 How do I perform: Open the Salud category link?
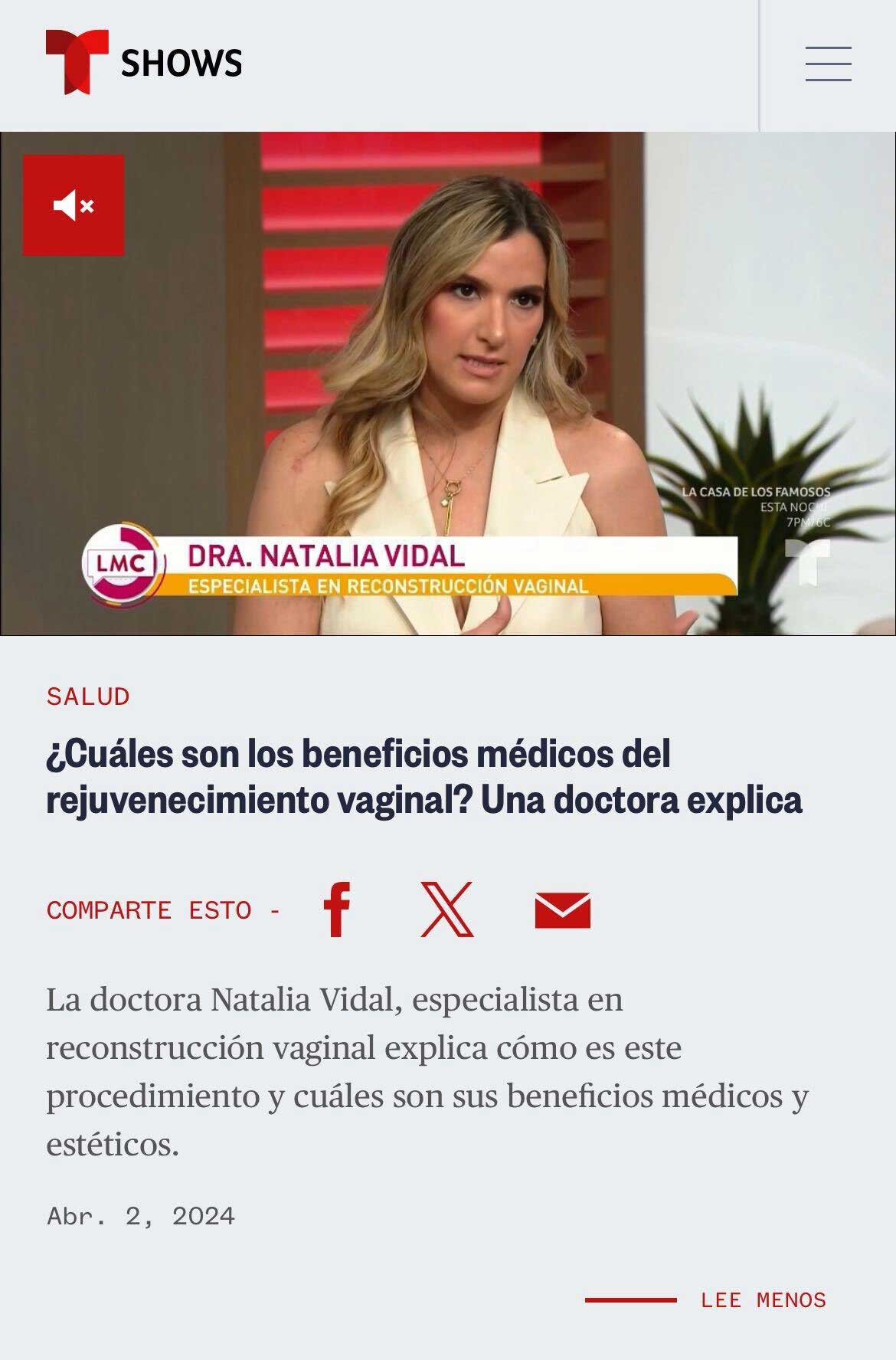point(88,696)
